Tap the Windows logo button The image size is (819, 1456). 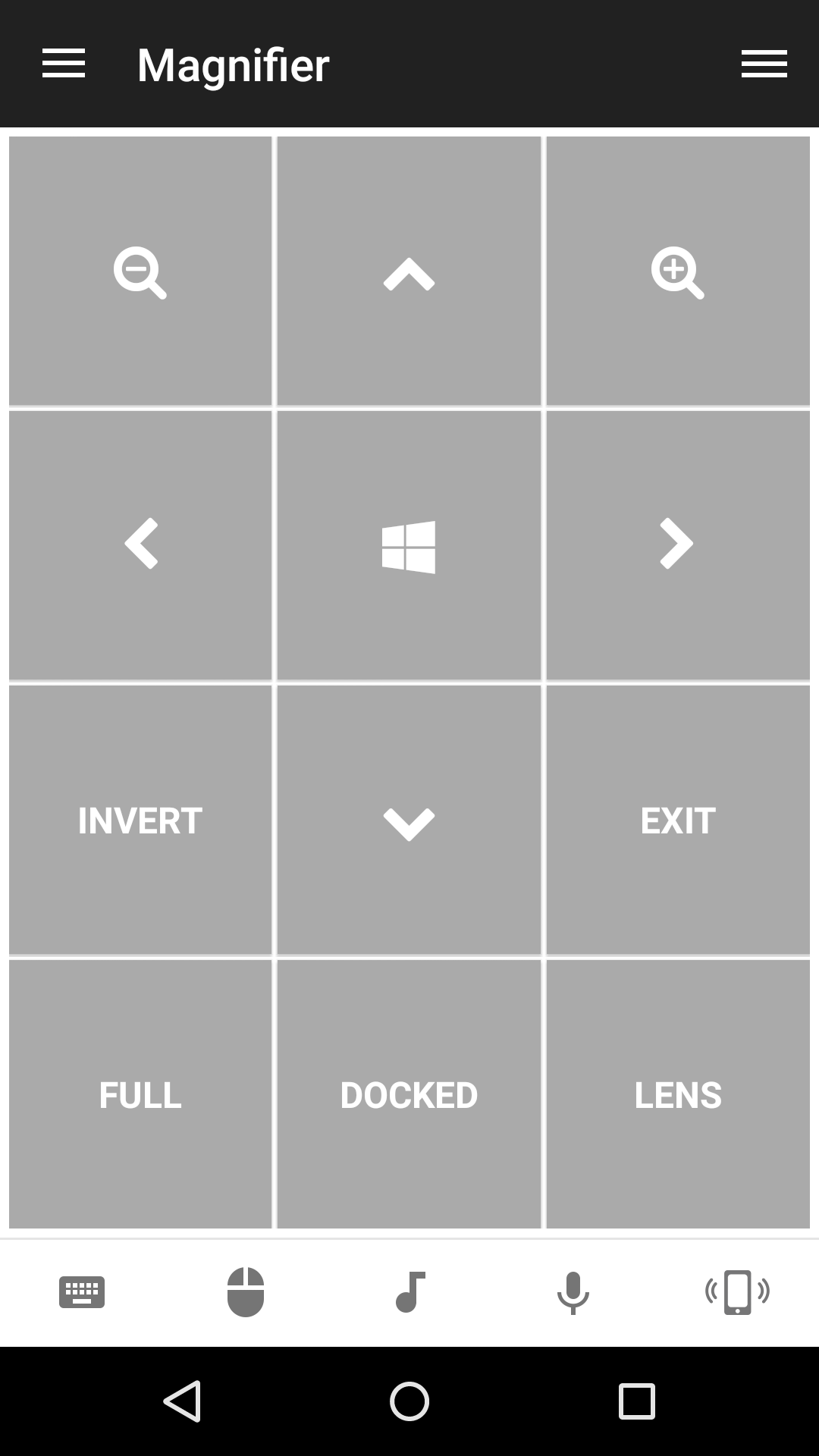tap(409, 546)
